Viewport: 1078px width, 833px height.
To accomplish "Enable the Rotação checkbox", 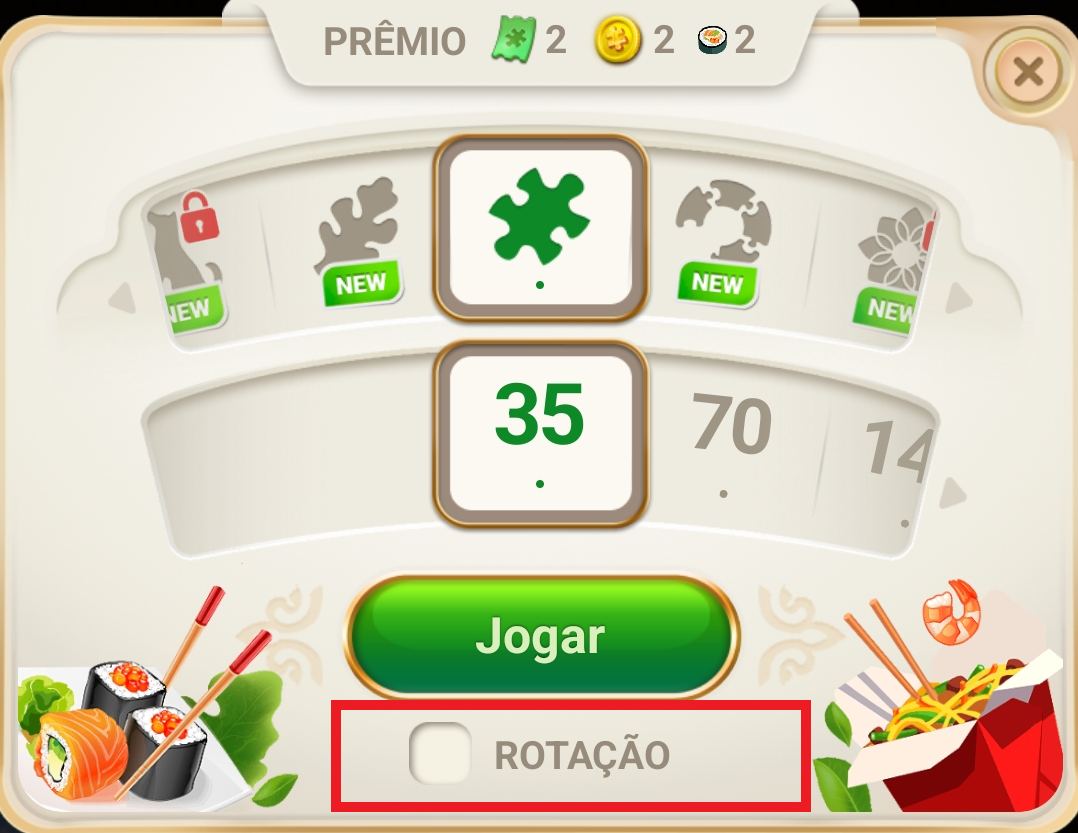I will coord(440,753).
